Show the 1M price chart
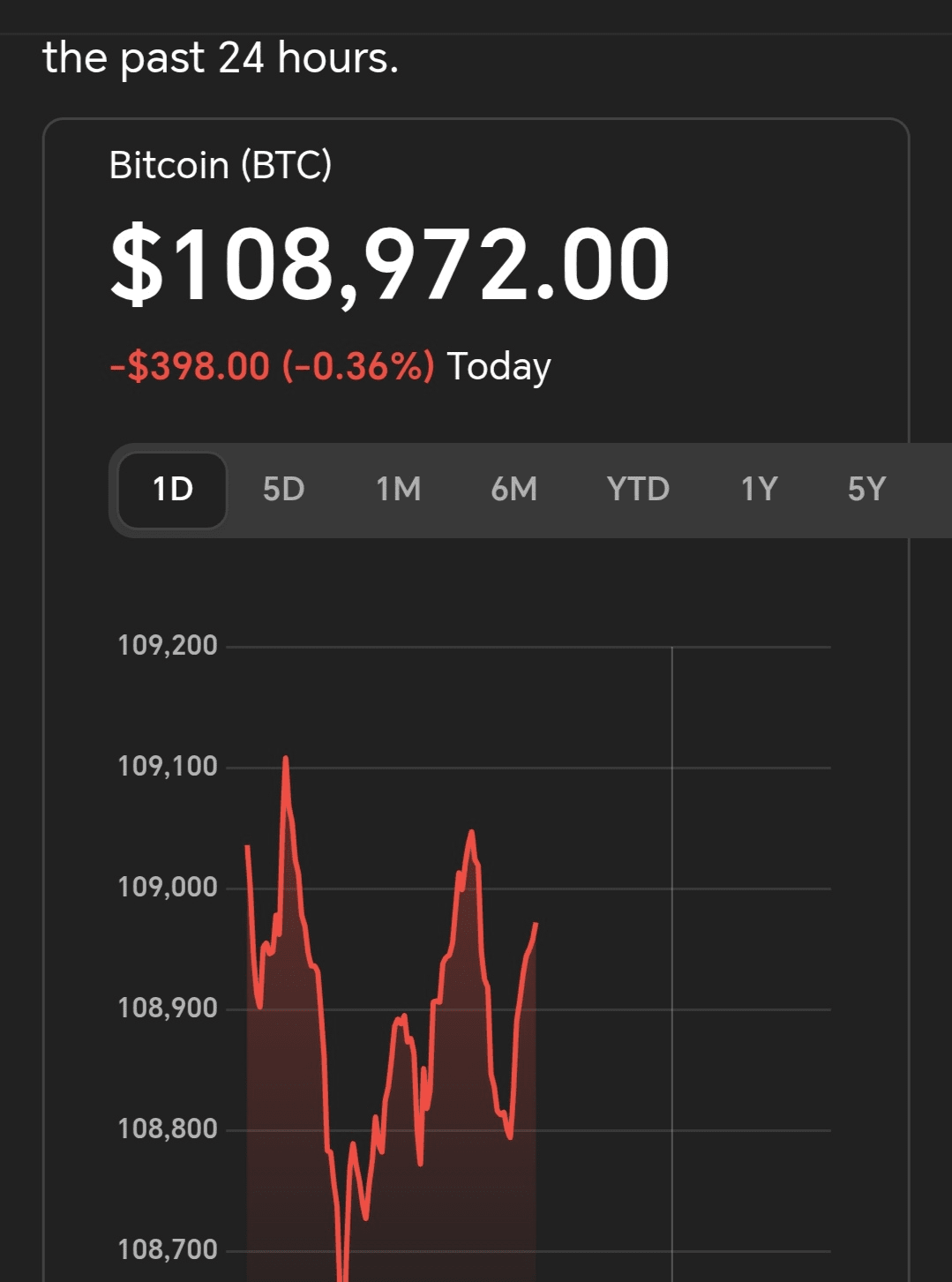Viewport: 952px width, 1282px height. [398, 490]
